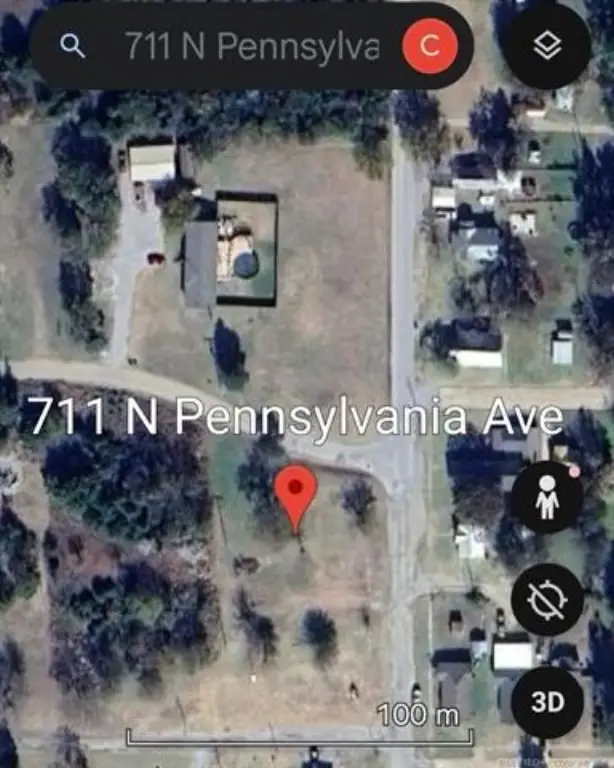The width and height of the screenshot is (614, 768).
Task: Open the search box showing 711 N Pennsylva
Action: coord(250,46)
